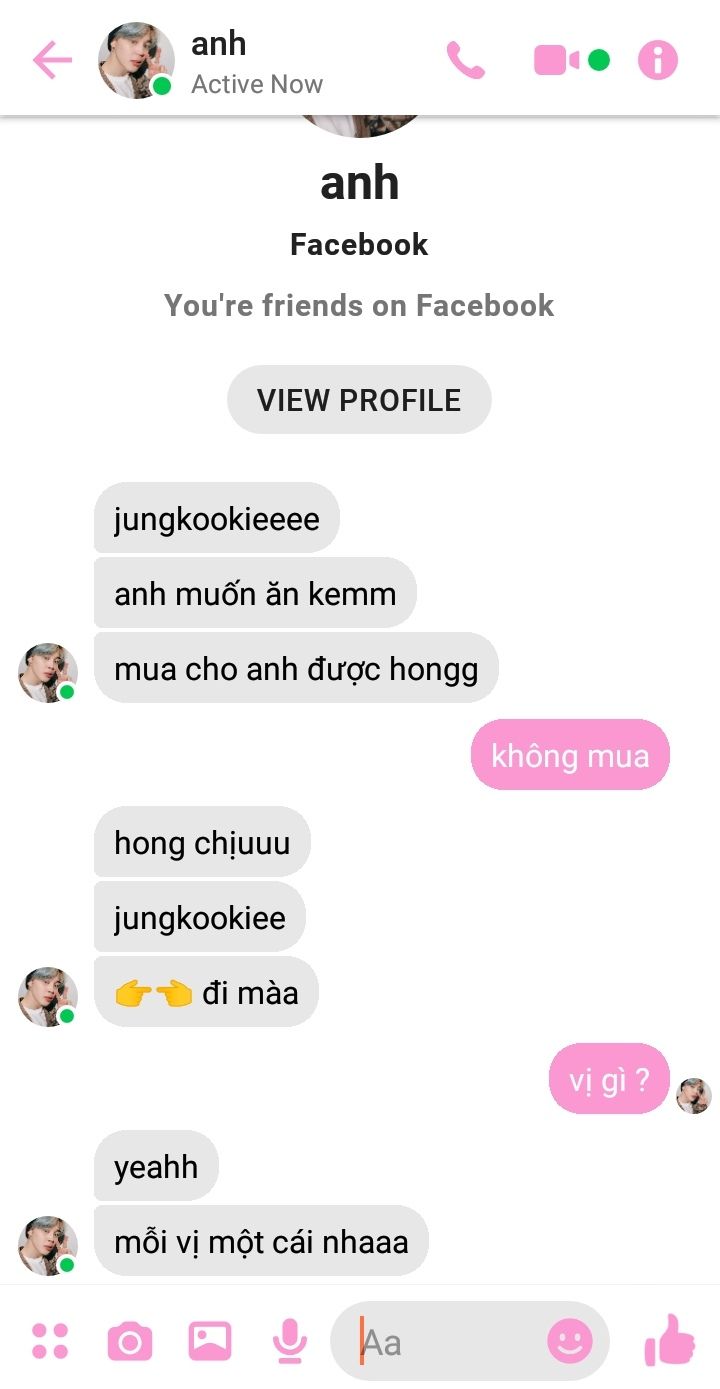Start a video call with anh

click(x=557, y=61)
